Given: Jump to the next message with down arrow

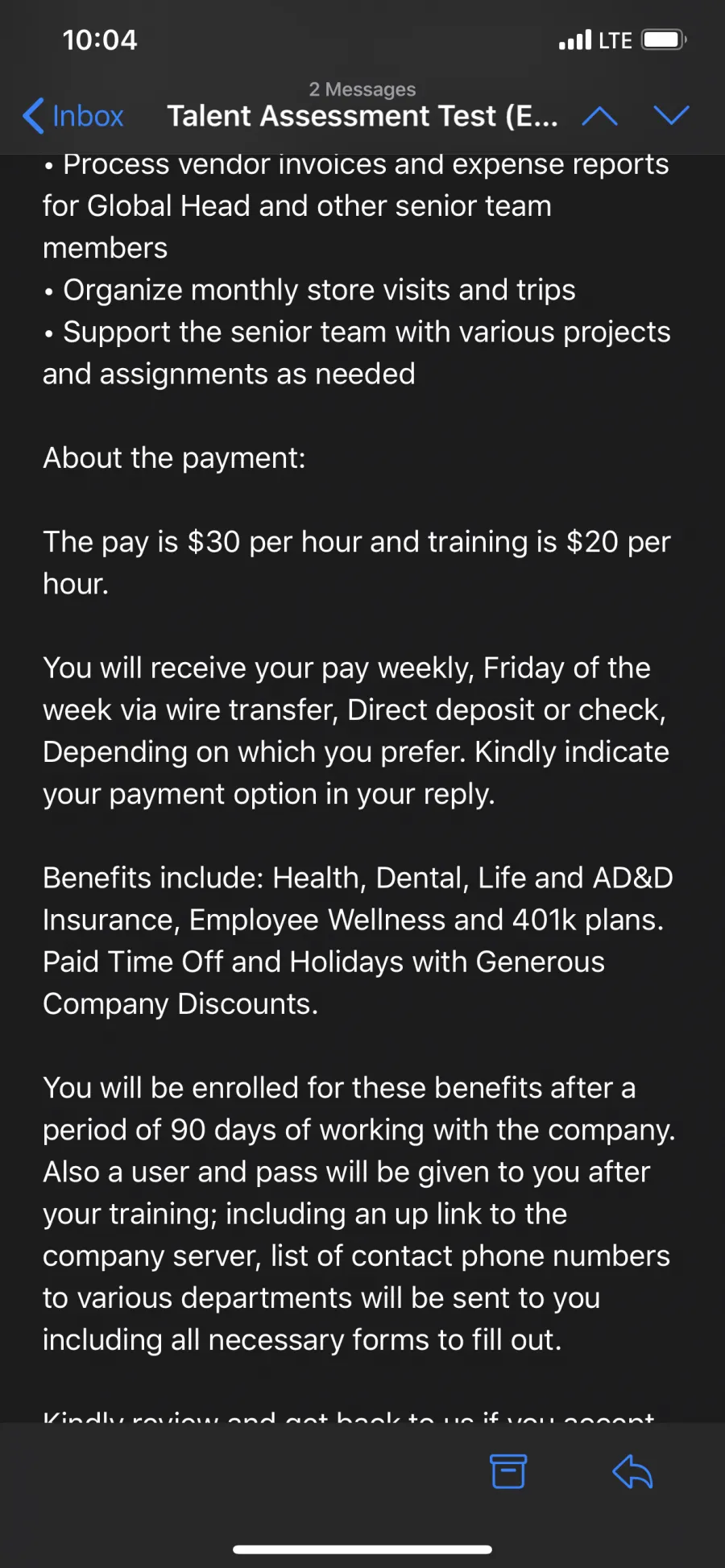Looking at the screenshot, I should coord(671,115).
